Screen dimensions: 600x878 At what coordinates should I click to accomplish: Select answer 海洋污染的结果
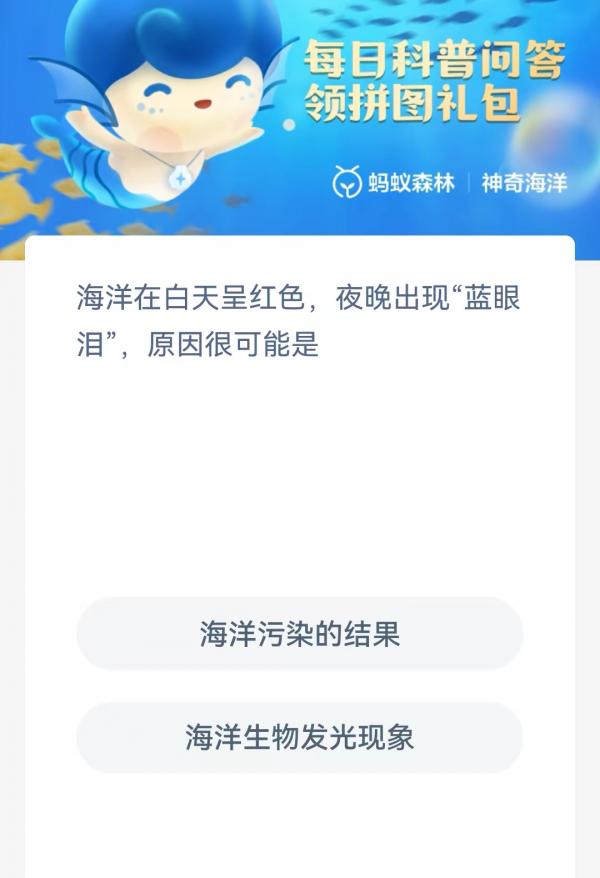pos(300,634)
